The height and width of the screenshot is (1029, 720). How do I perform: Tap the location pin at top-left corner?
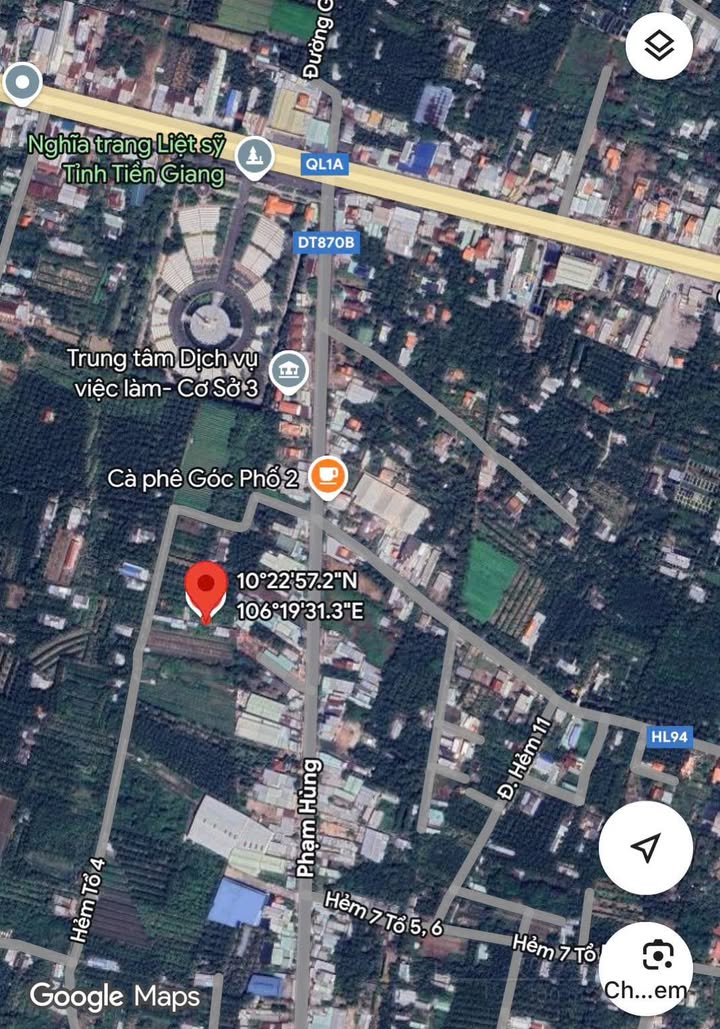click(x=21, y=85)
